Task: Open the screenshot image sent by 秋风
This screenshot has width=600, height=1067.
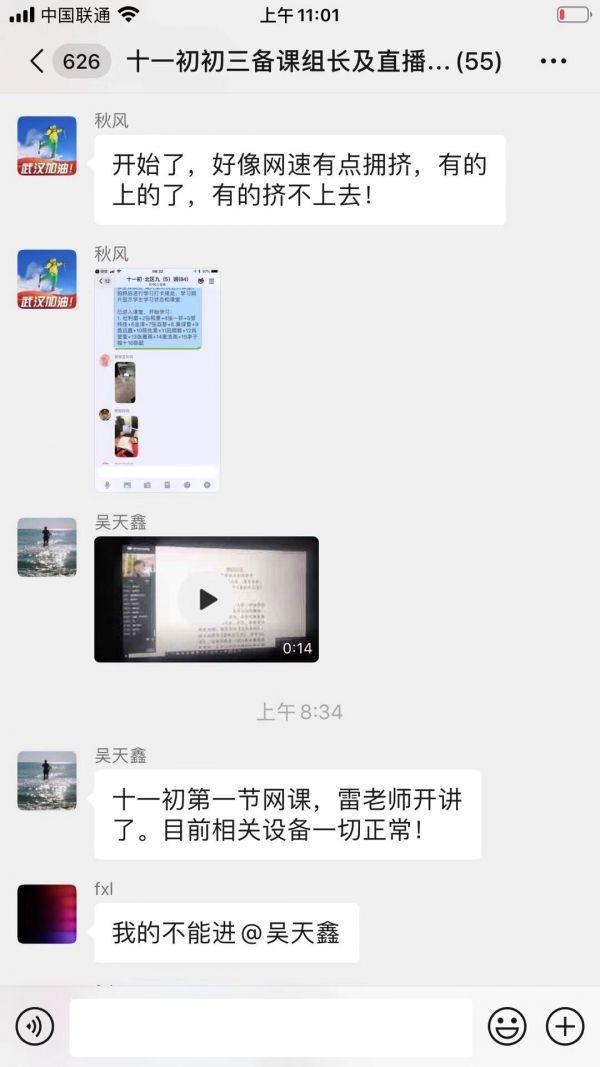Action: click(x=157, y=381)
